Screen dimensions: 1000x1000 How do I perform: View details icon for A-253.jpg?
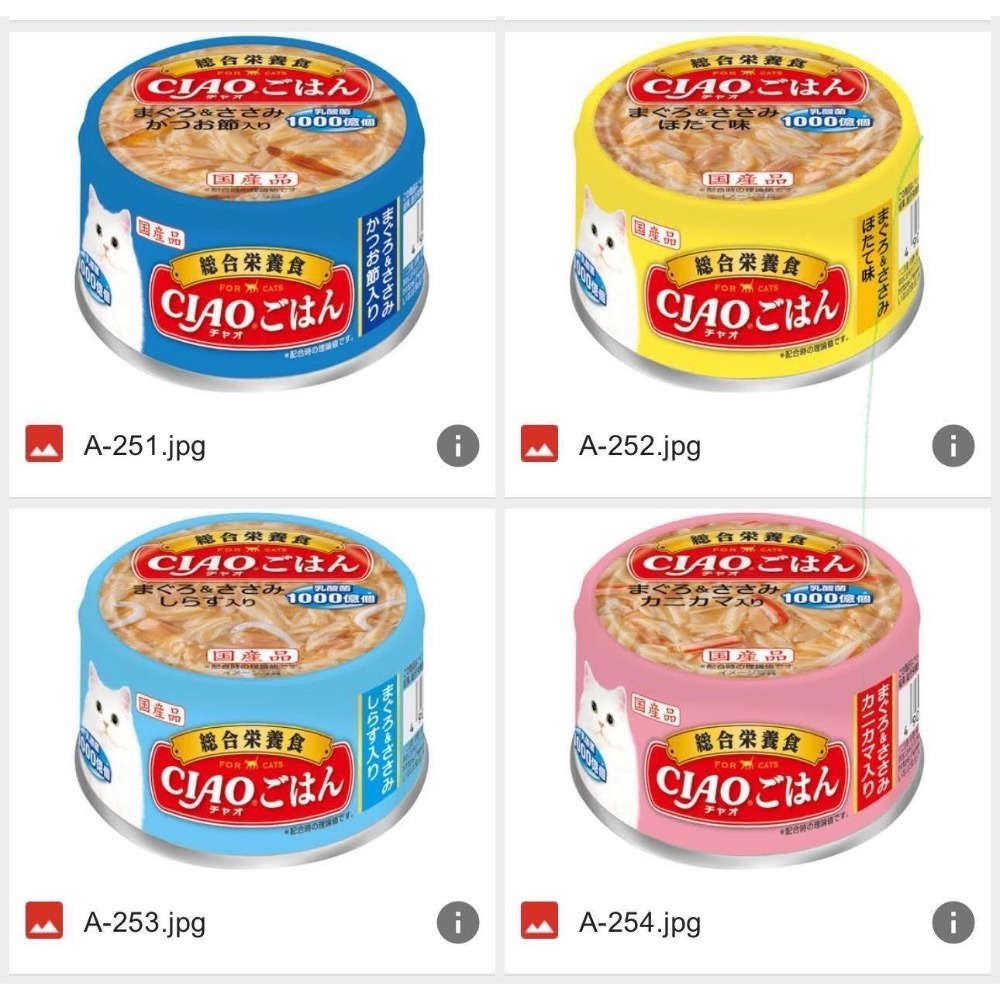[458, 921]
